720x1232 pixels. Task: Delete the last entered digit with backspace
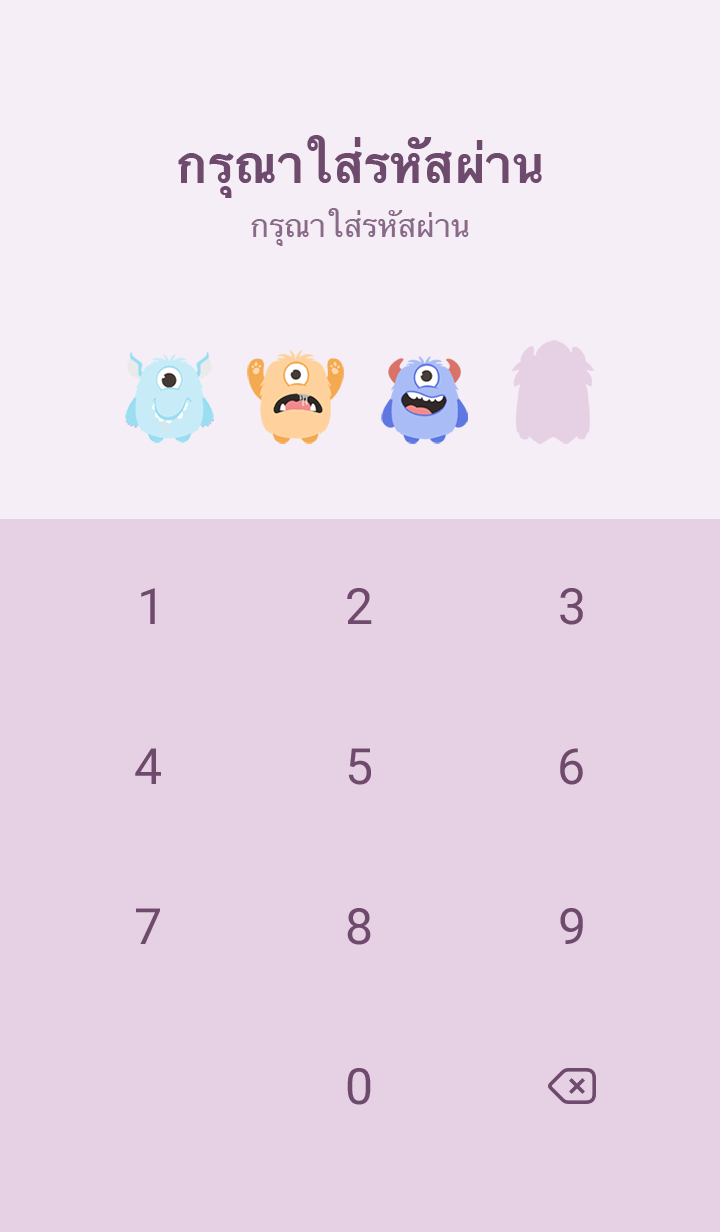click(572, 1086)
